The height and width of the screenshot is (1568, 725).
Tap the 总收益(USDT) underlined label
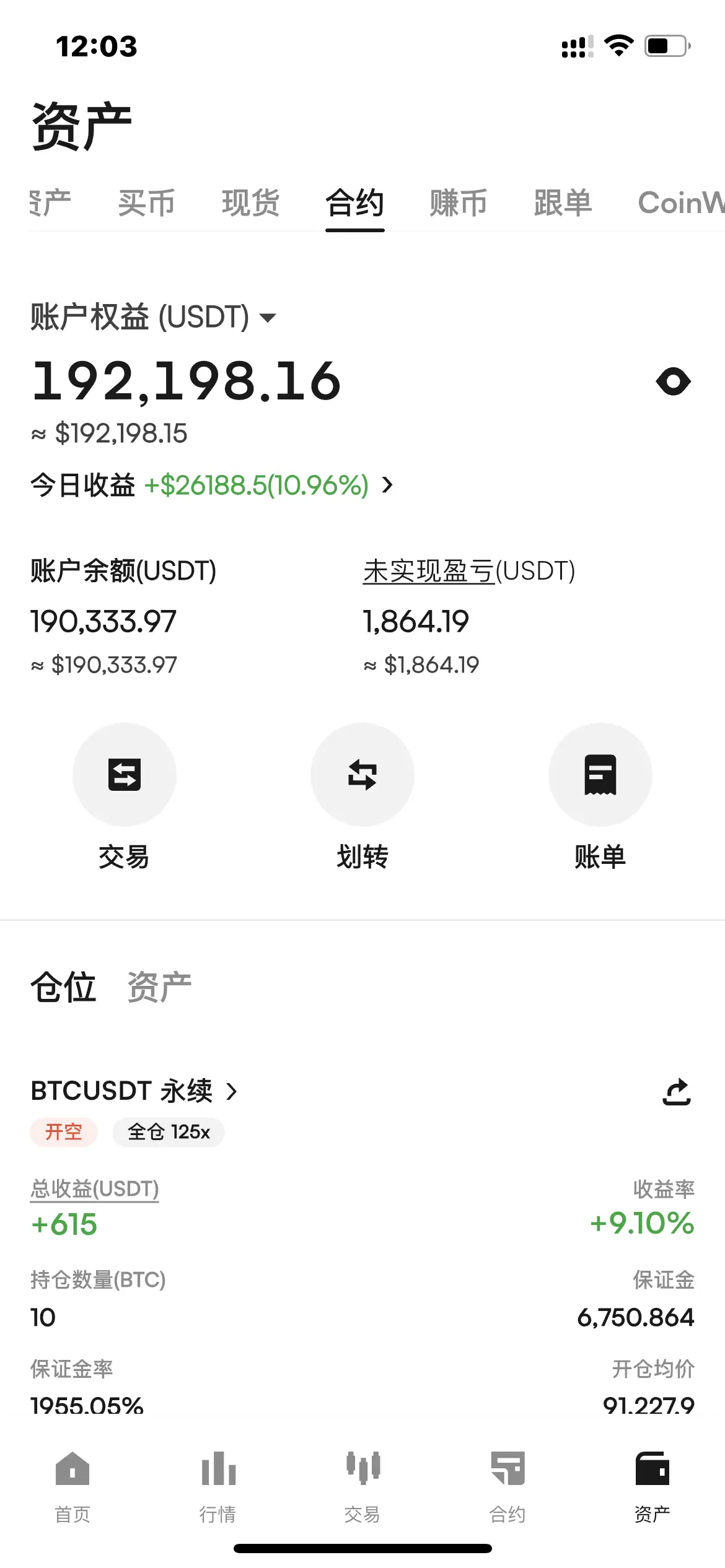click(94, 1189)
